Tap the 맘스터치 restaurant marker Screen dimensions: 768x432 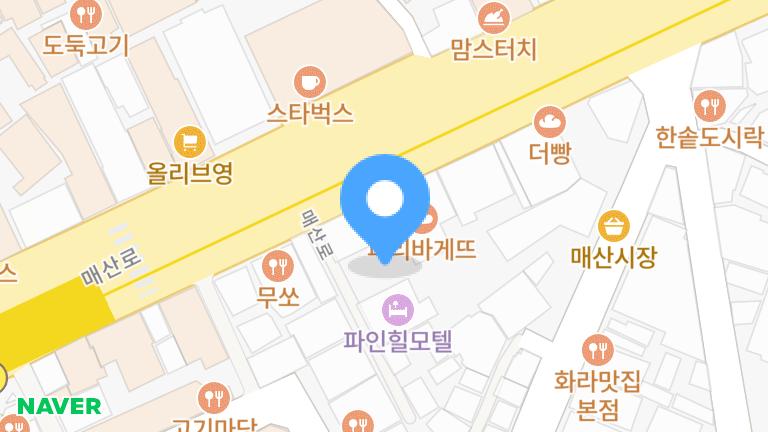(x=494, y=18)
